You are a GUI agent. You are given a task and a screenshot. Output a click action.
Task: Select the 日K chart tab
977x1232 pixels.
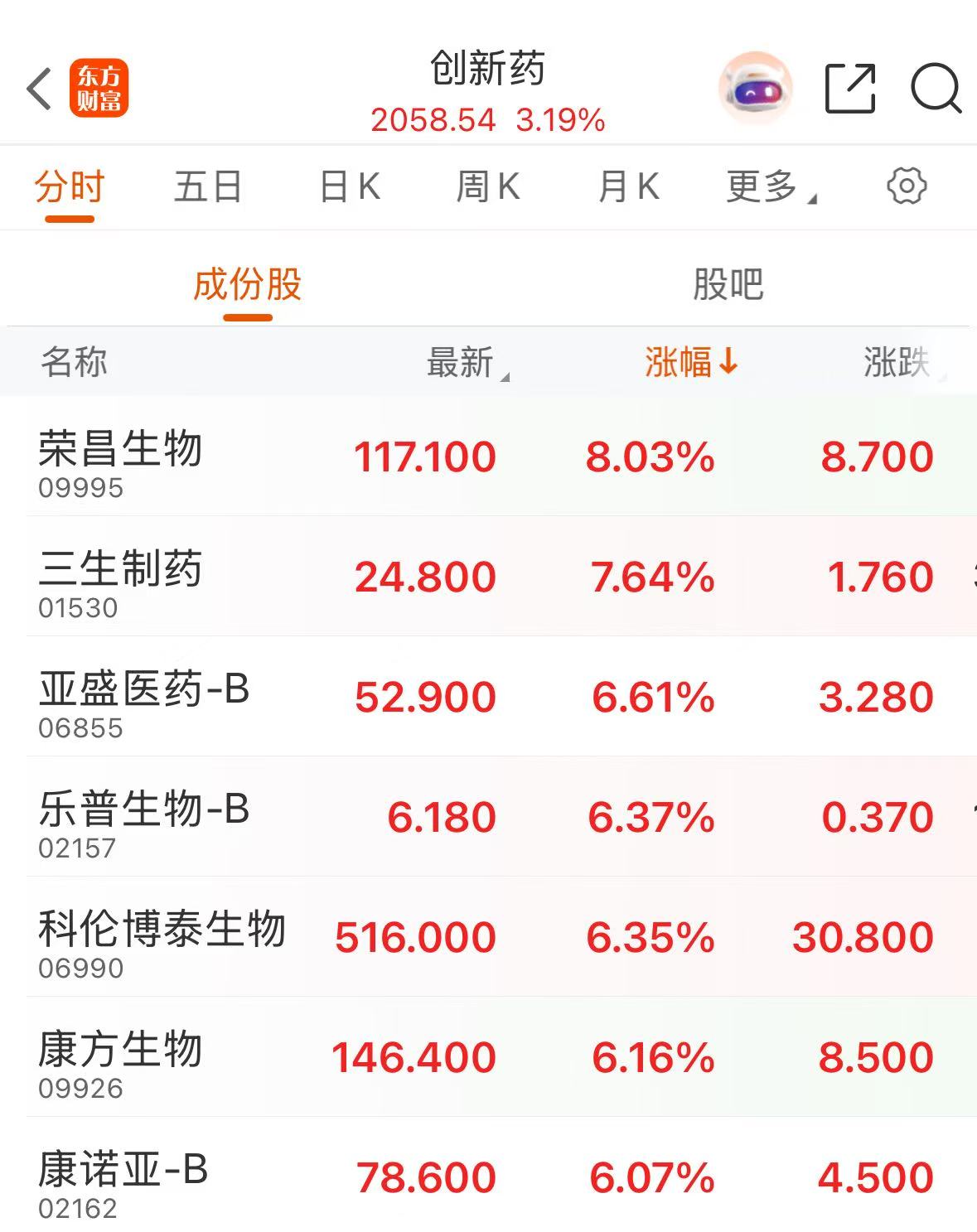pyautogui.click(x=350, y=186)
